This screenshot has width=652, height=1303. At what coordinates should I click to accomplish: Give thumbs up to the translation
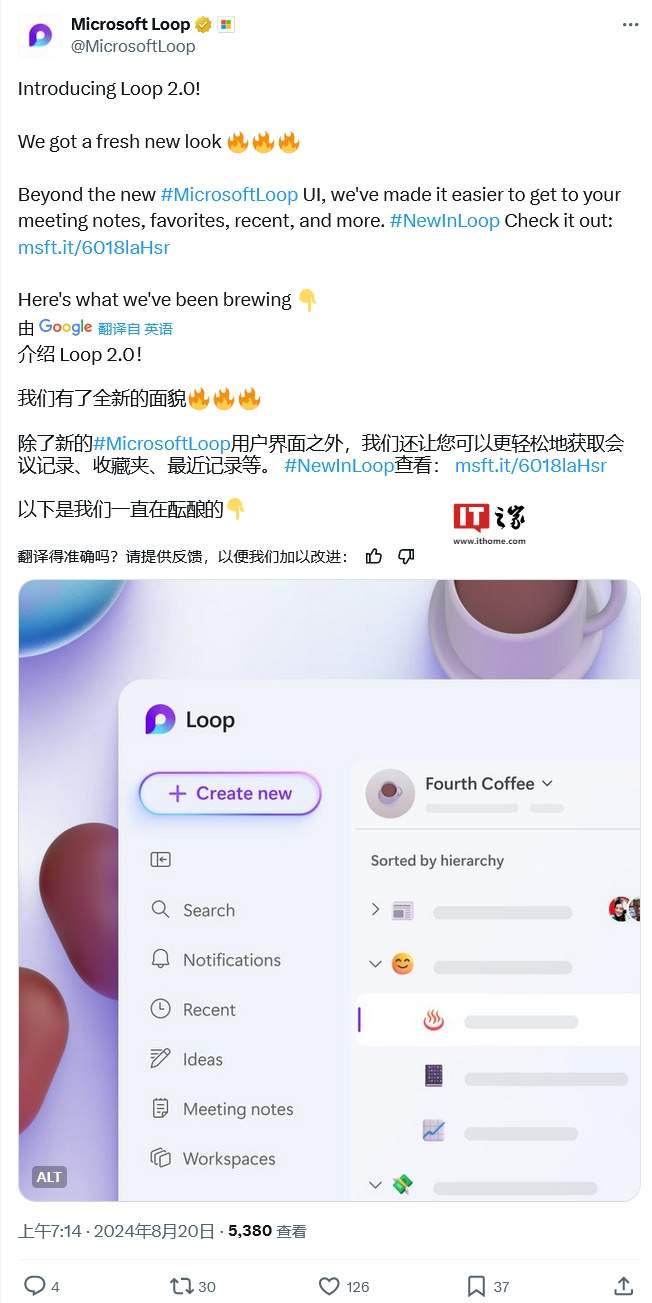(374, 556)
